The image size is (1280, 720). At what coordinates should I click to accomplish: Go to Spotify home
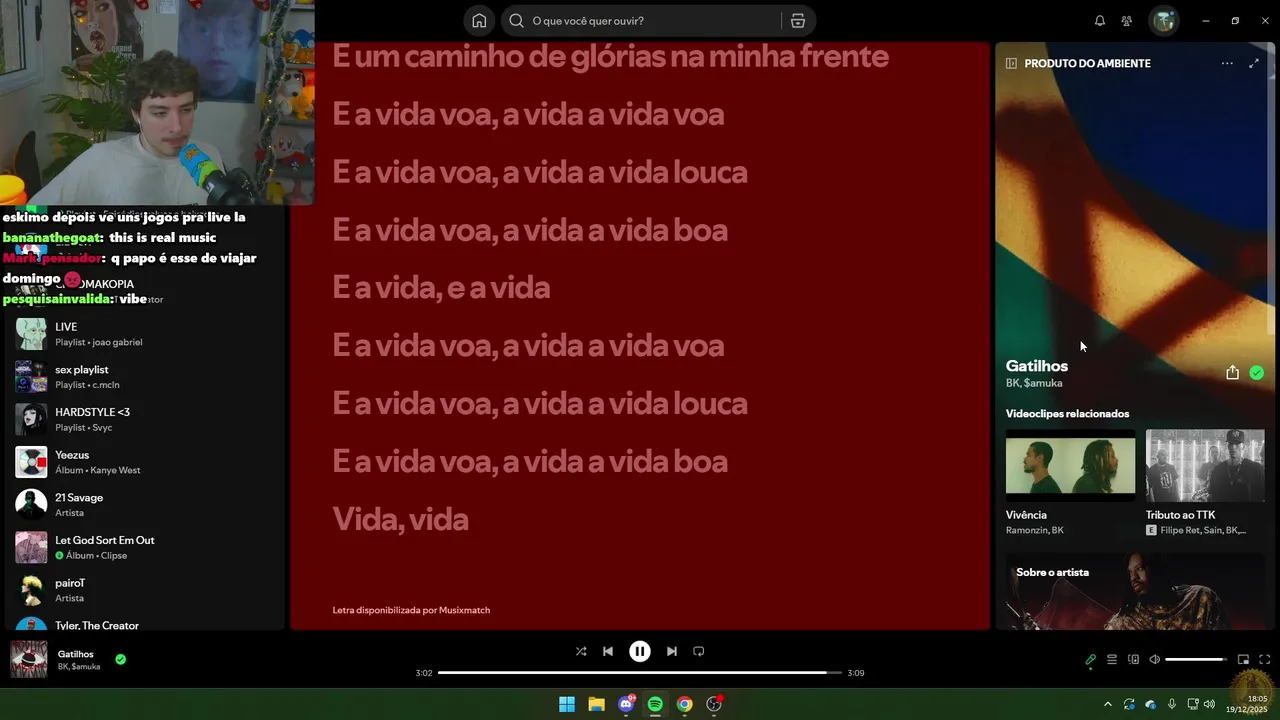coord(479,21)
